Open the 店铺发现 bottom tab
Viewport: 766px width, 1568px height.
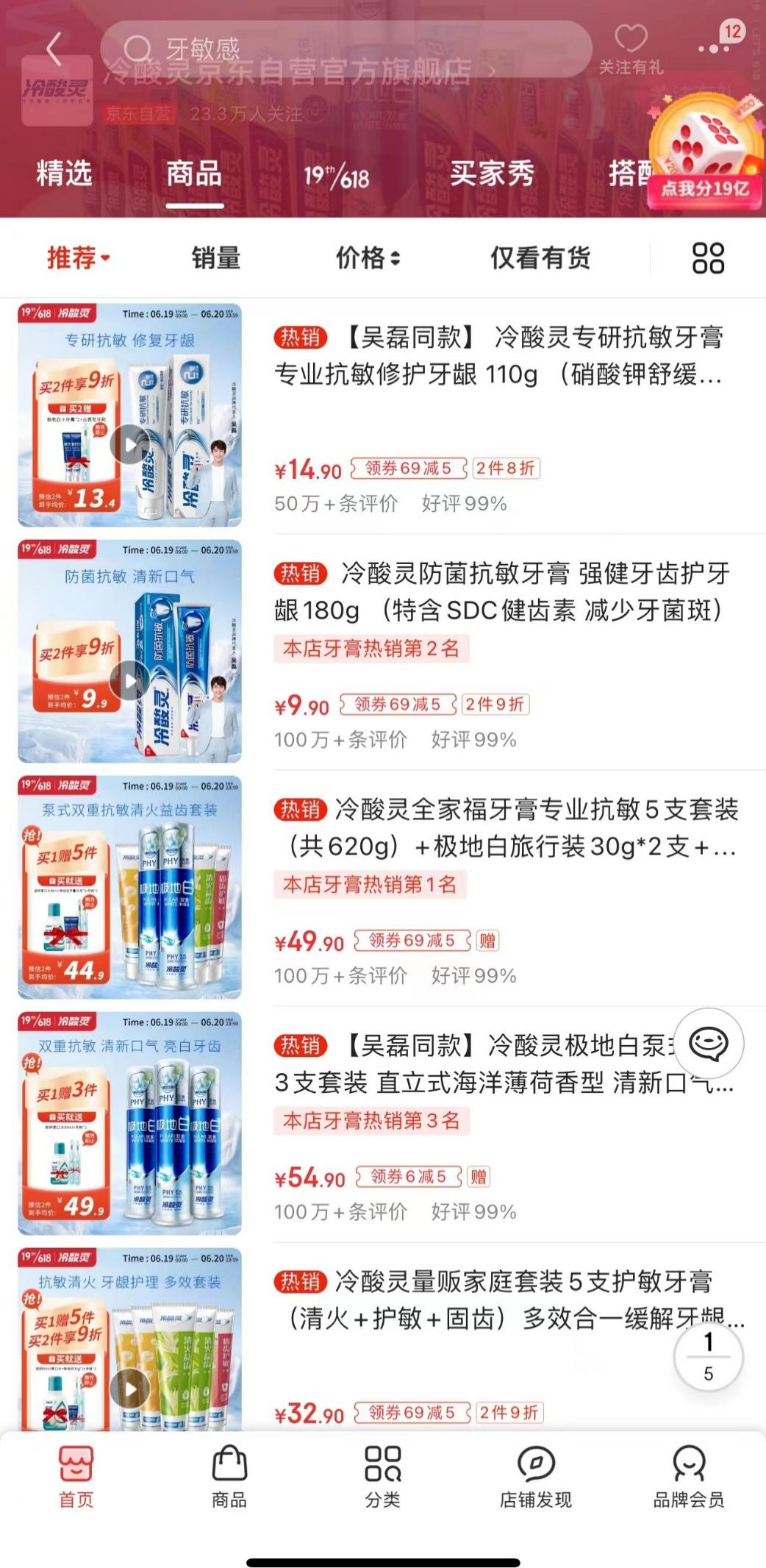[535, 1476]
